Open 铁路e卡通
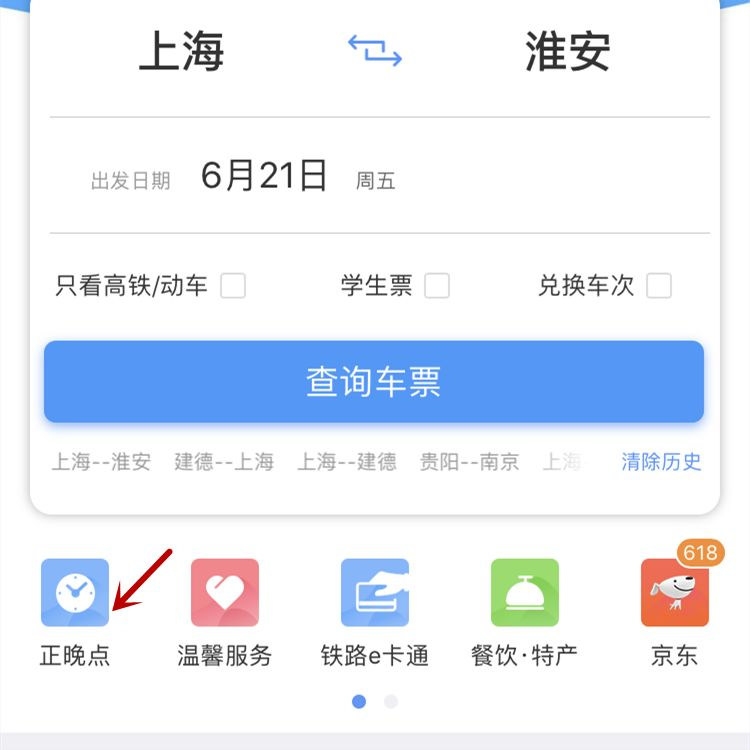The image size is (750, 750). 375,594
